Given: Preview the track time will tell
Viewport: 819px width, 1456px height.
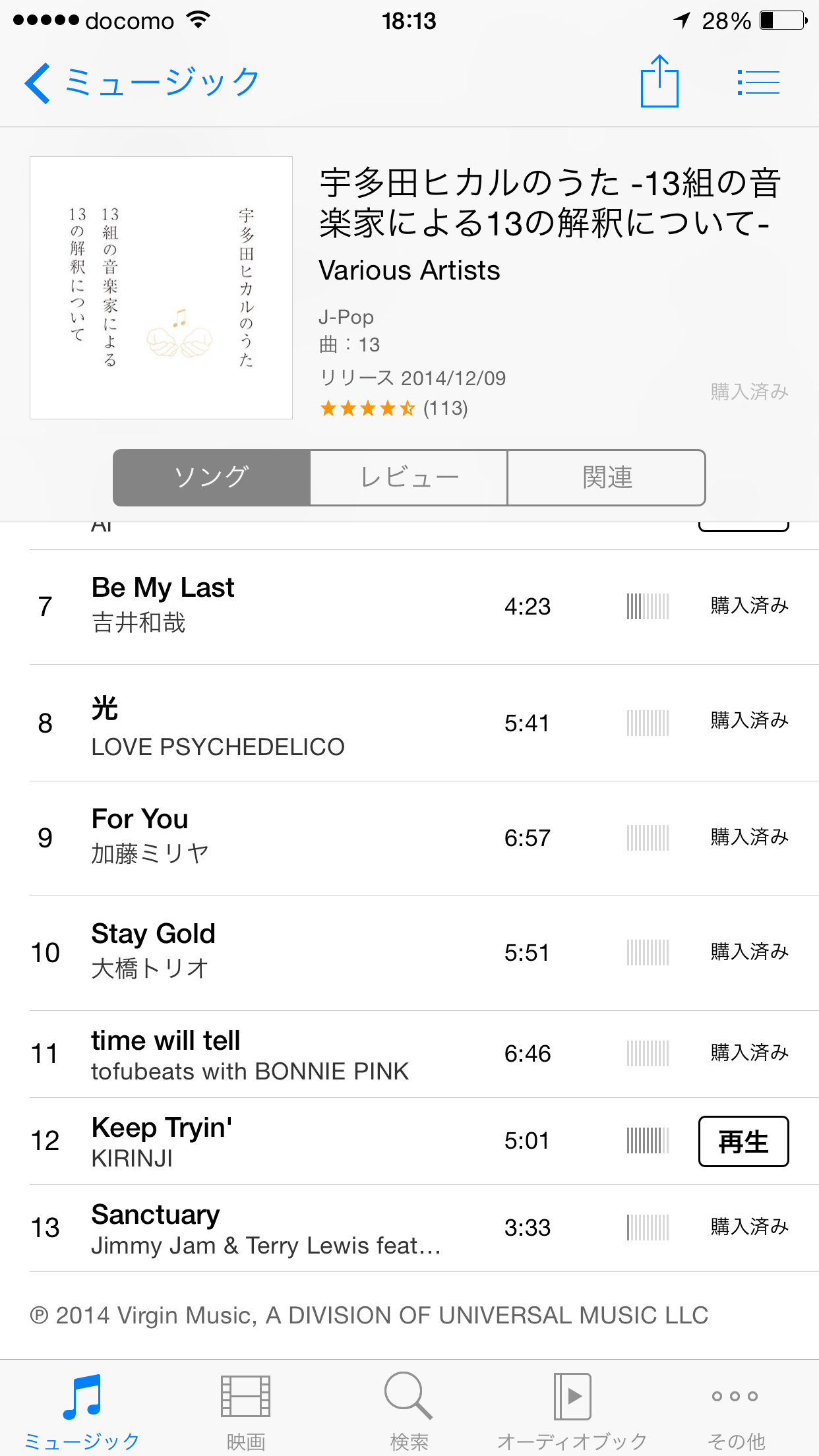Looking at the screenshot, I should coord(264,1054).
